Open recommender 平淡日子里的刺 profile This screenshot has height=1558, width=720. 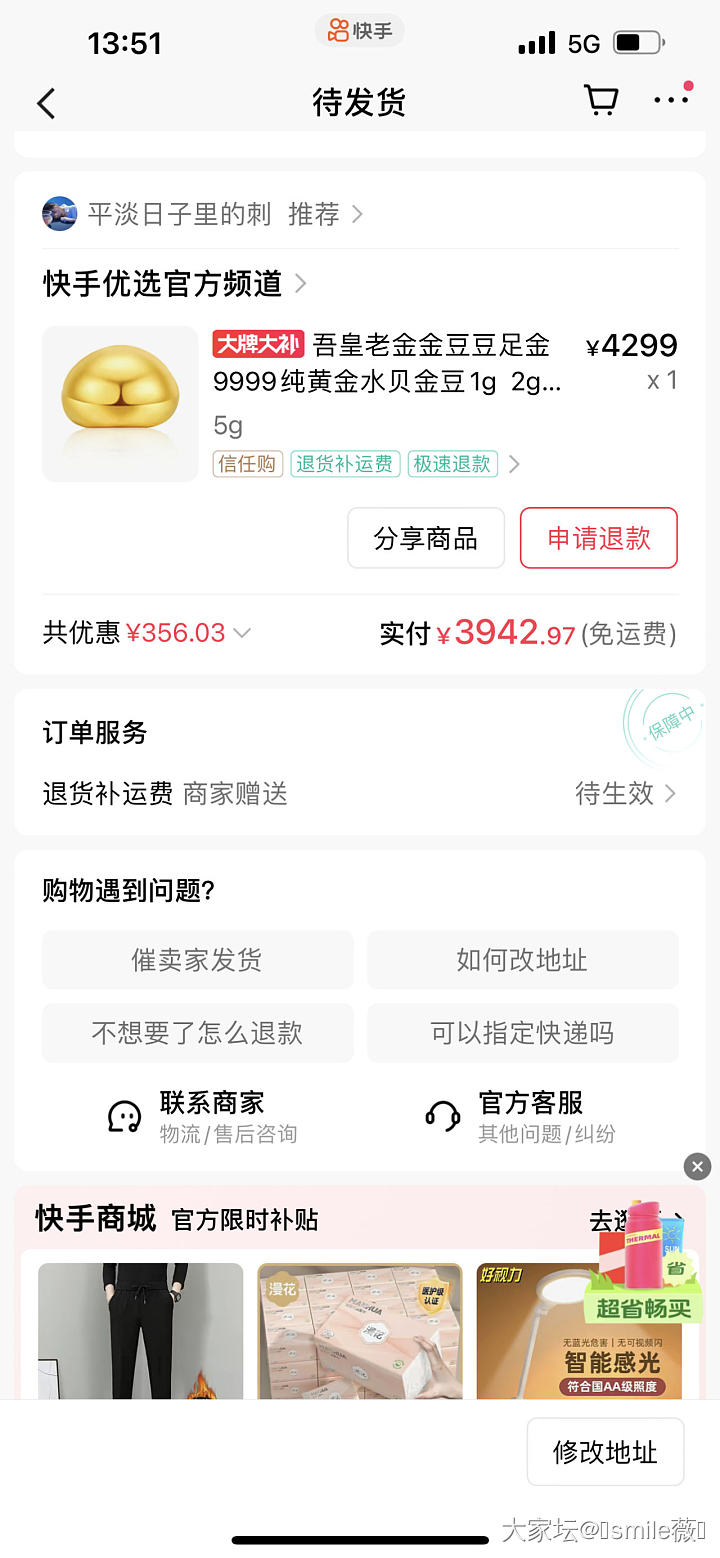(x=180, y=214)
